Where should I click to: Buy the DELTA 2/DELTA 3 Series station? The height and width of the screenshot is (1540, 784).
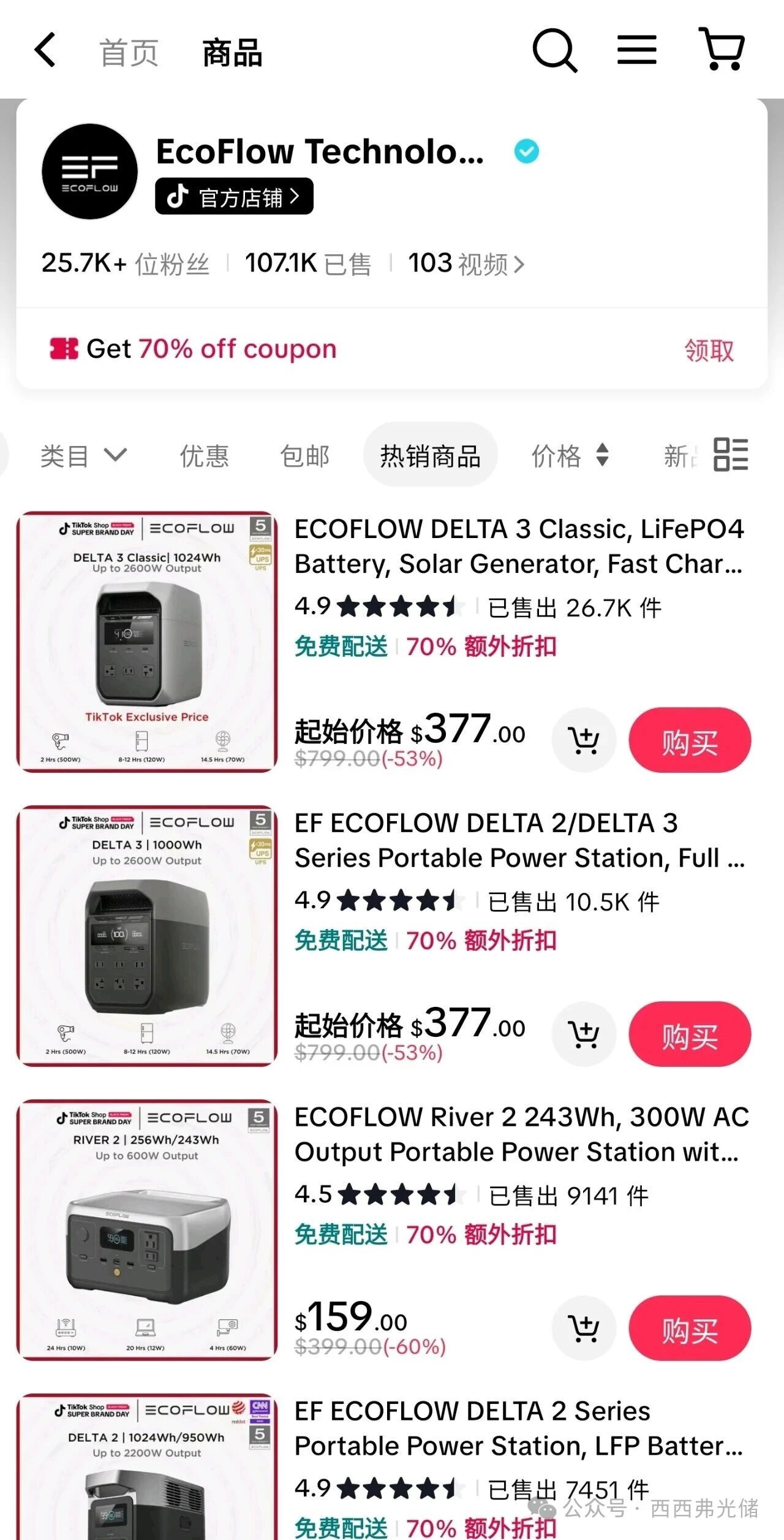[x=689, y=1034]
